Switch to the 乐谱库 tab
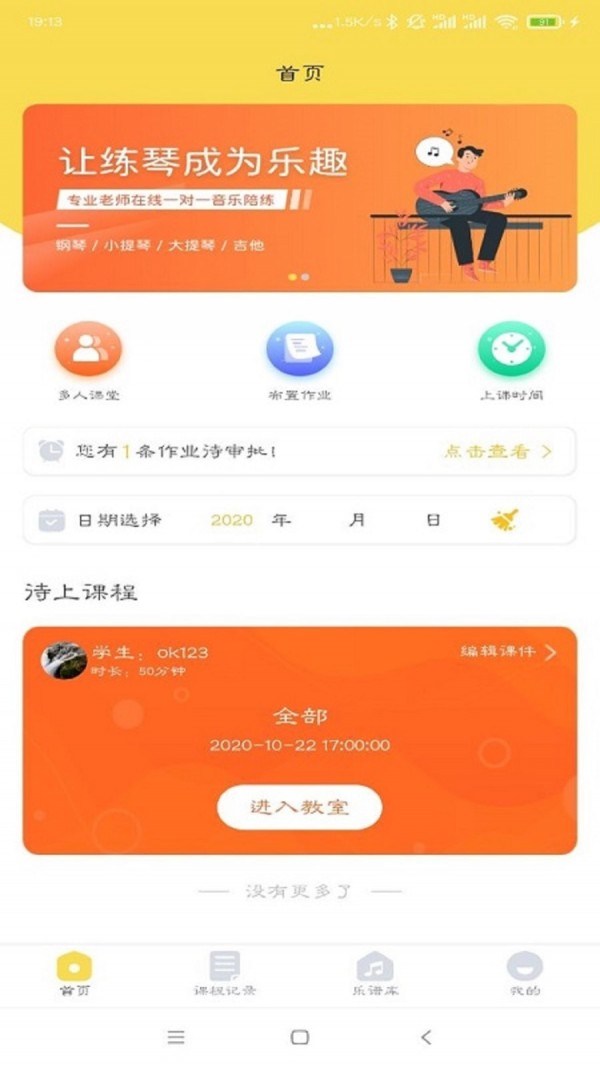600x1067 pixels. [375, 973]
